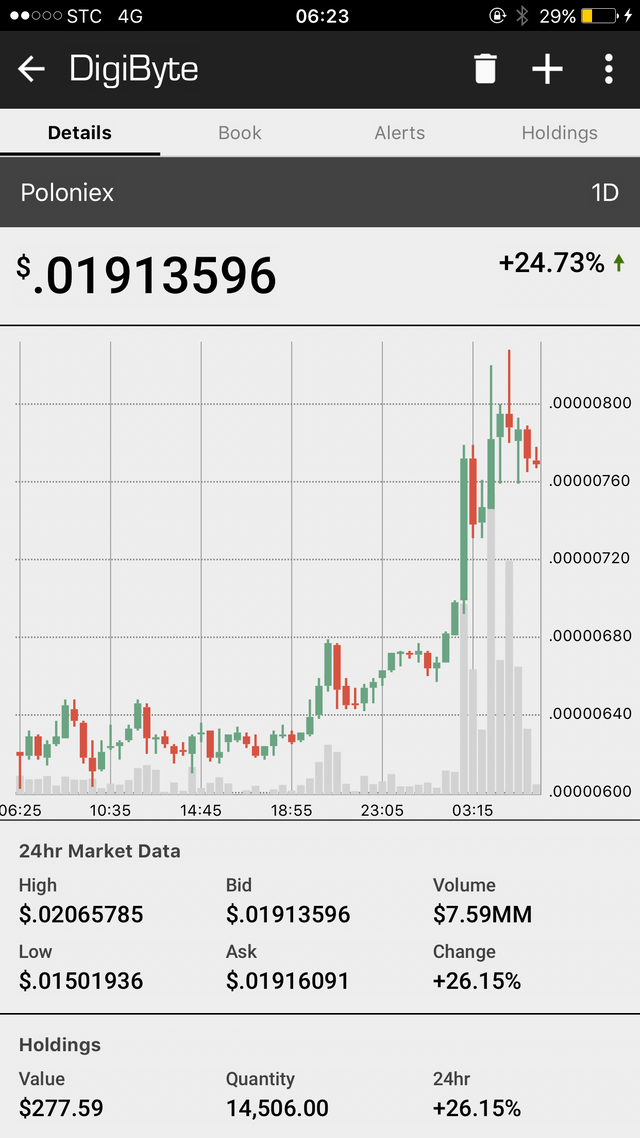Add new entry with plus icon
The height and width of the screenshot is (1138, 640).
click(x=547, y=69)
